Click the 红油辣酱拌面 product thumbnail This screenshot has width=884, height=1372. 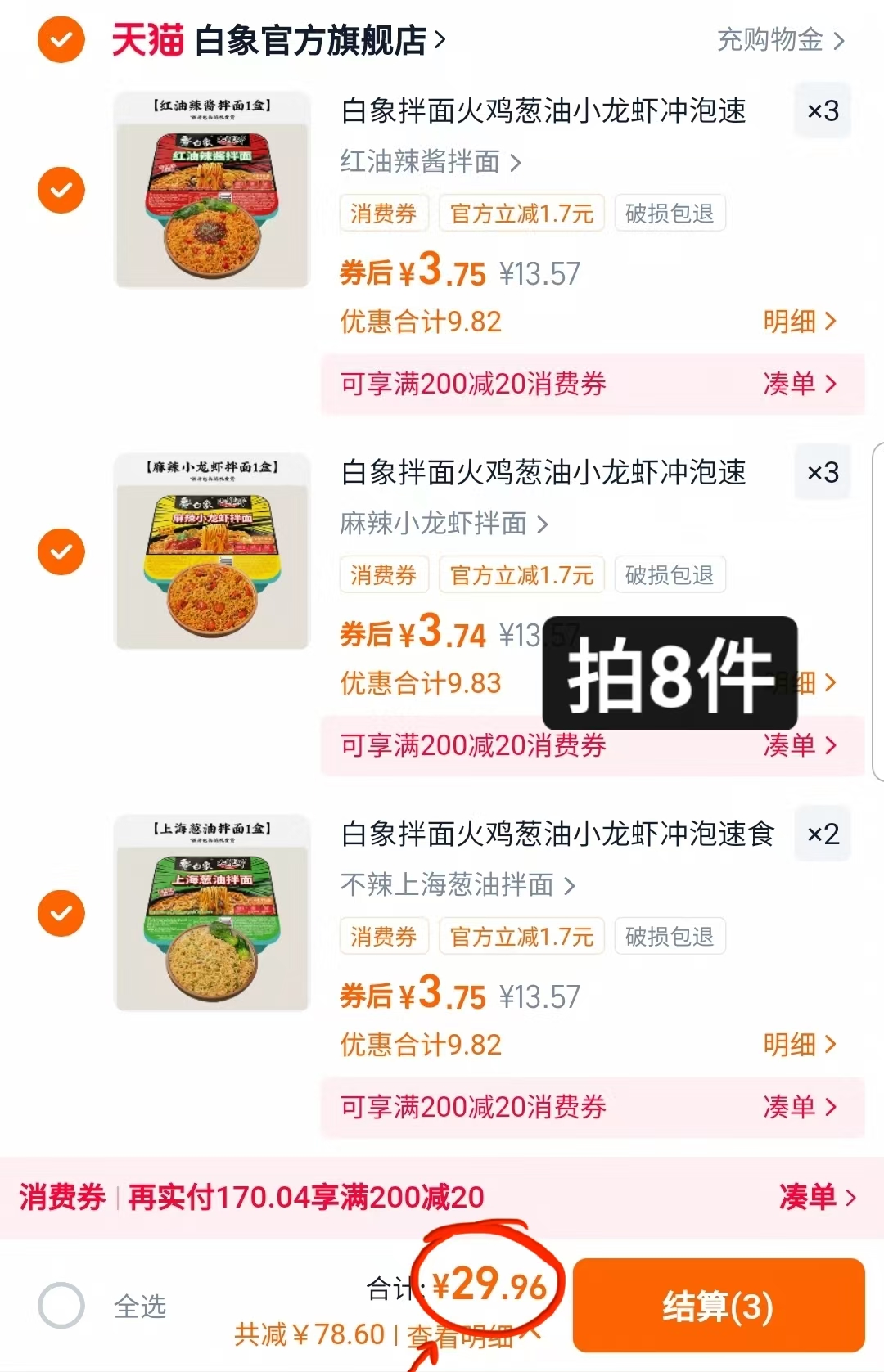pos(211,189)
